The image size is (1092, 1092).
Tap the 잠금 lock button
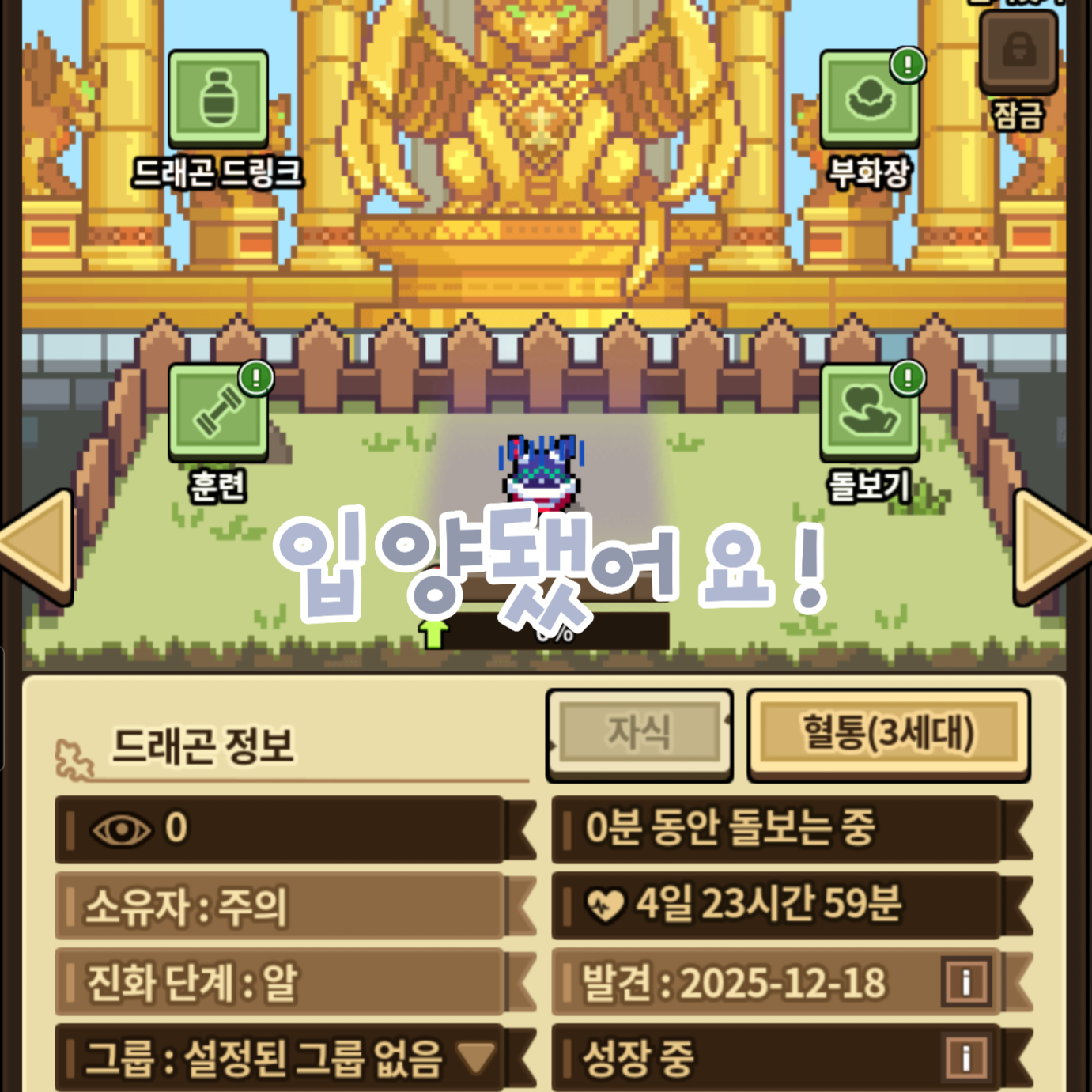pyautogui.click(x=1018, y=51)
